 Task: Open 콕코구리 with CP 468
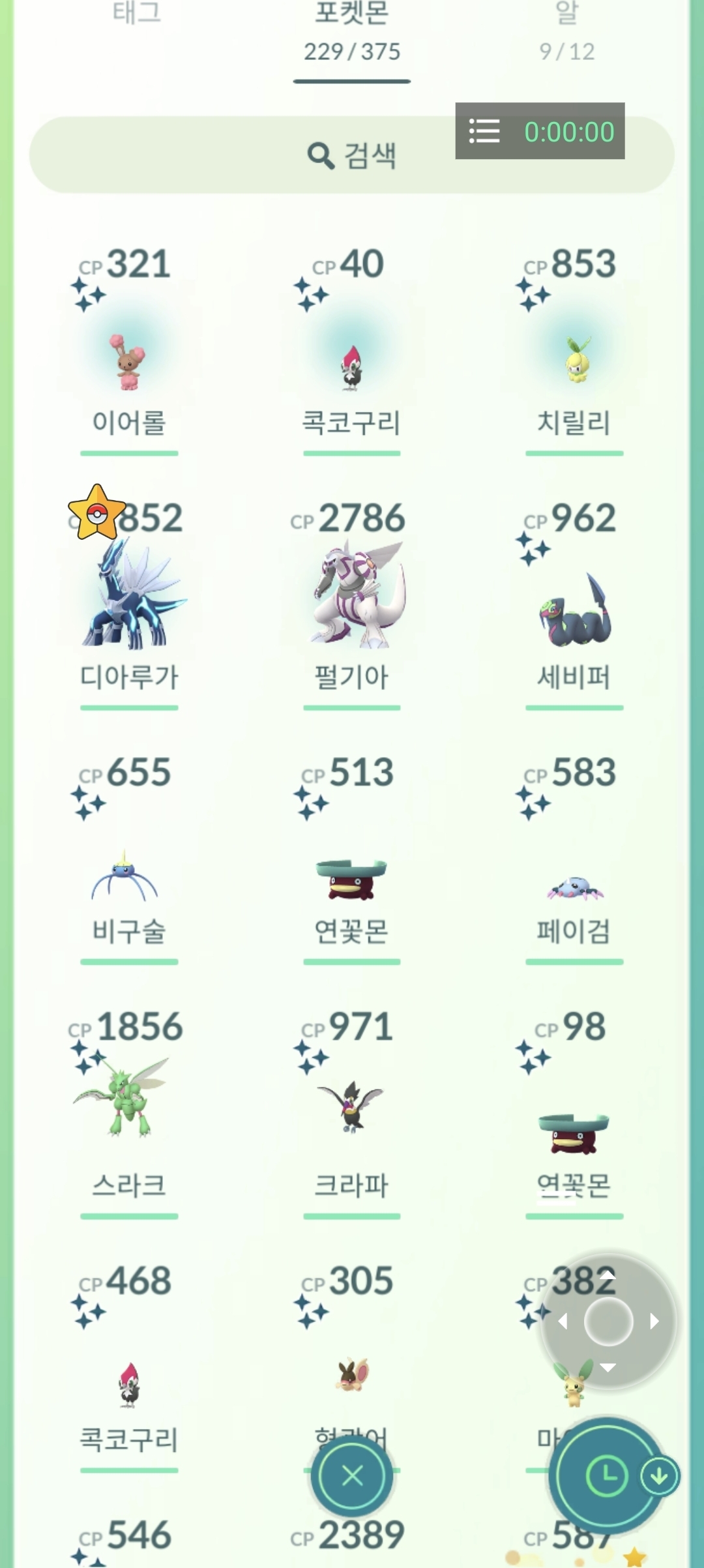(x=129, y=1382)
